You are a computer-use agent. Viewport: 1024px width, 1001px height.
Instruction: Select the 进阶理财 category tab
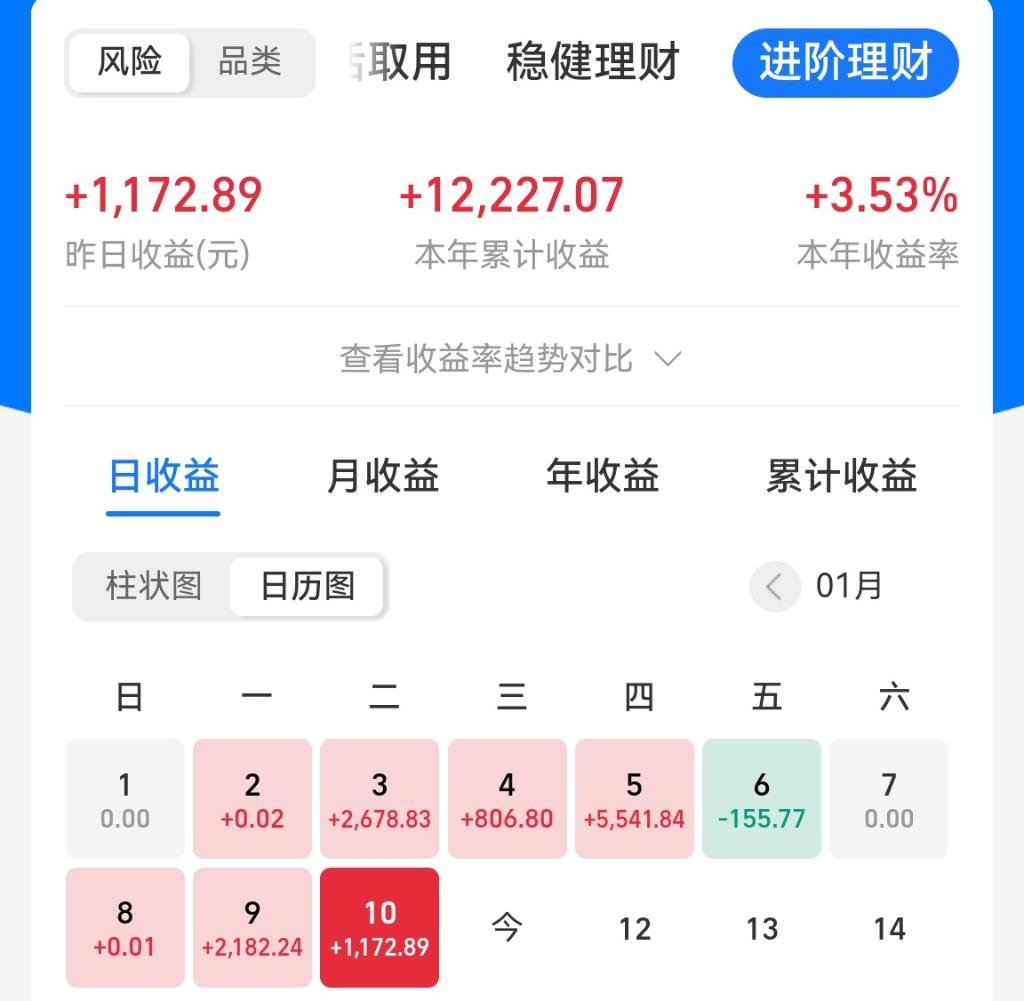[845, 62]
